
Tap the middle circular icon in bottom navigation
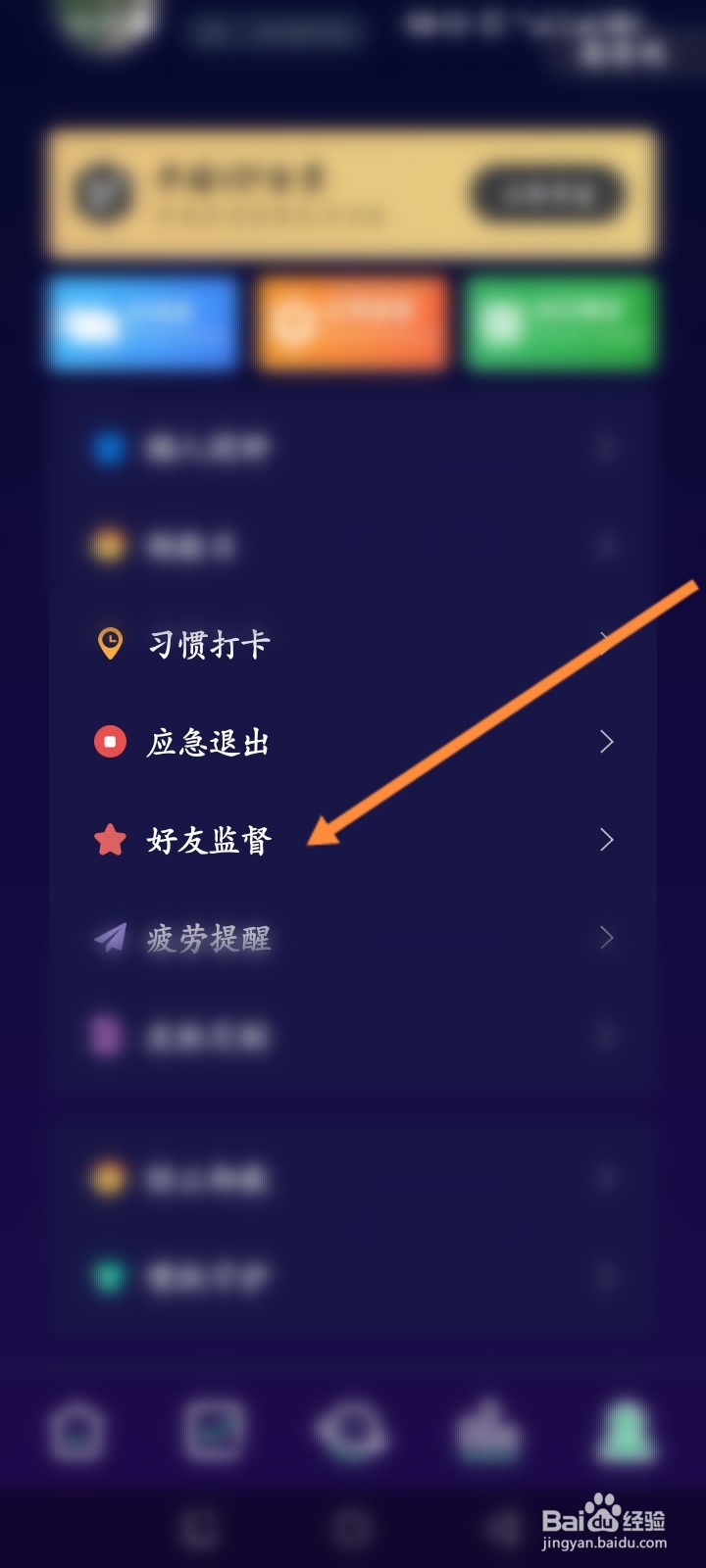coord(353,1433)
